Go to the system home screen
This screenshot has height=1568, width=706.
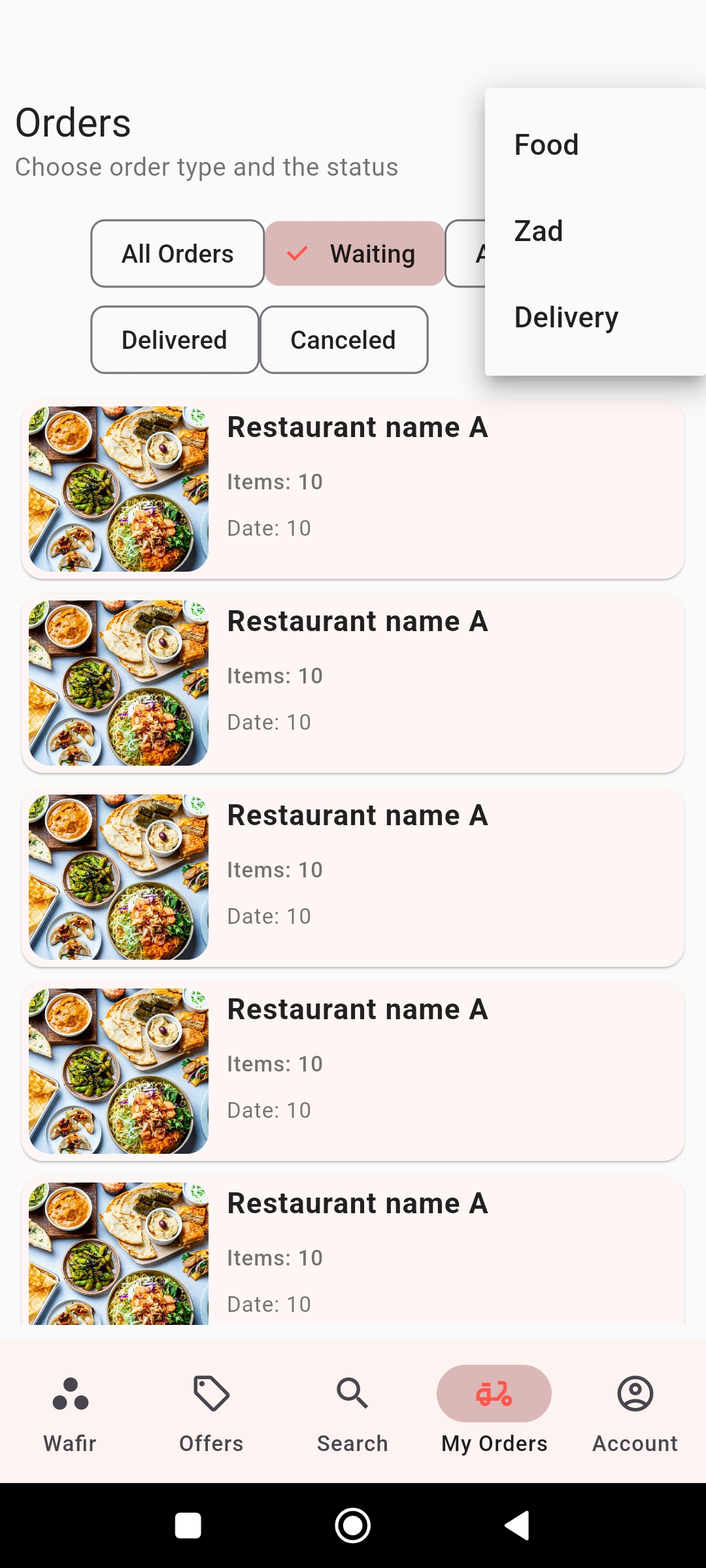click(353, 1526)
